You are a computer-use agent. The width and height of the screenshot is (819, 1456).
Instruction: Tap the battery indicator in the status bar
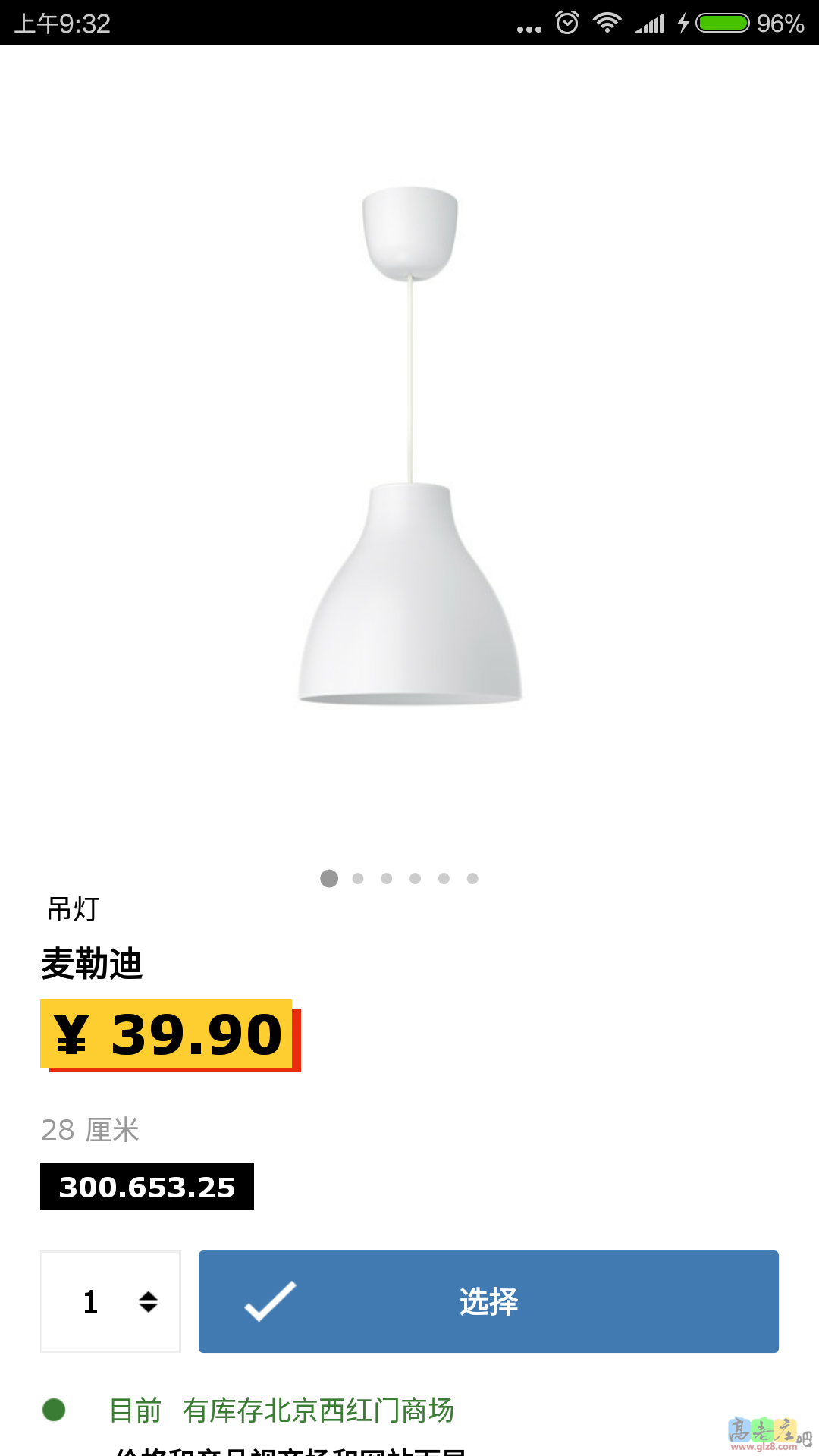(x=720, y=23)
